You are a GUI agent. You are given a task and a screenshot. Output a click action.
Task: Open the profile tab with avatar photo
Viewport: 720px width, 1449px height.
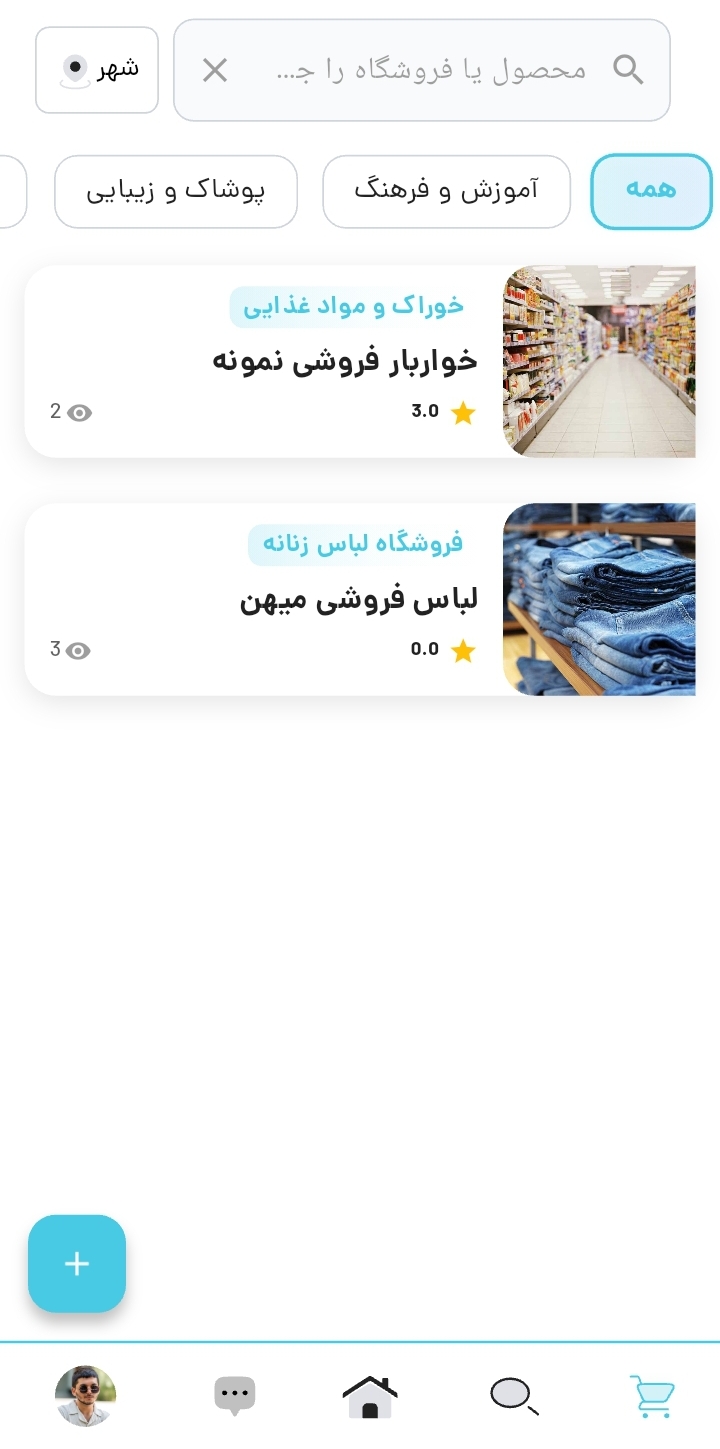click(x=86, y=1396)
